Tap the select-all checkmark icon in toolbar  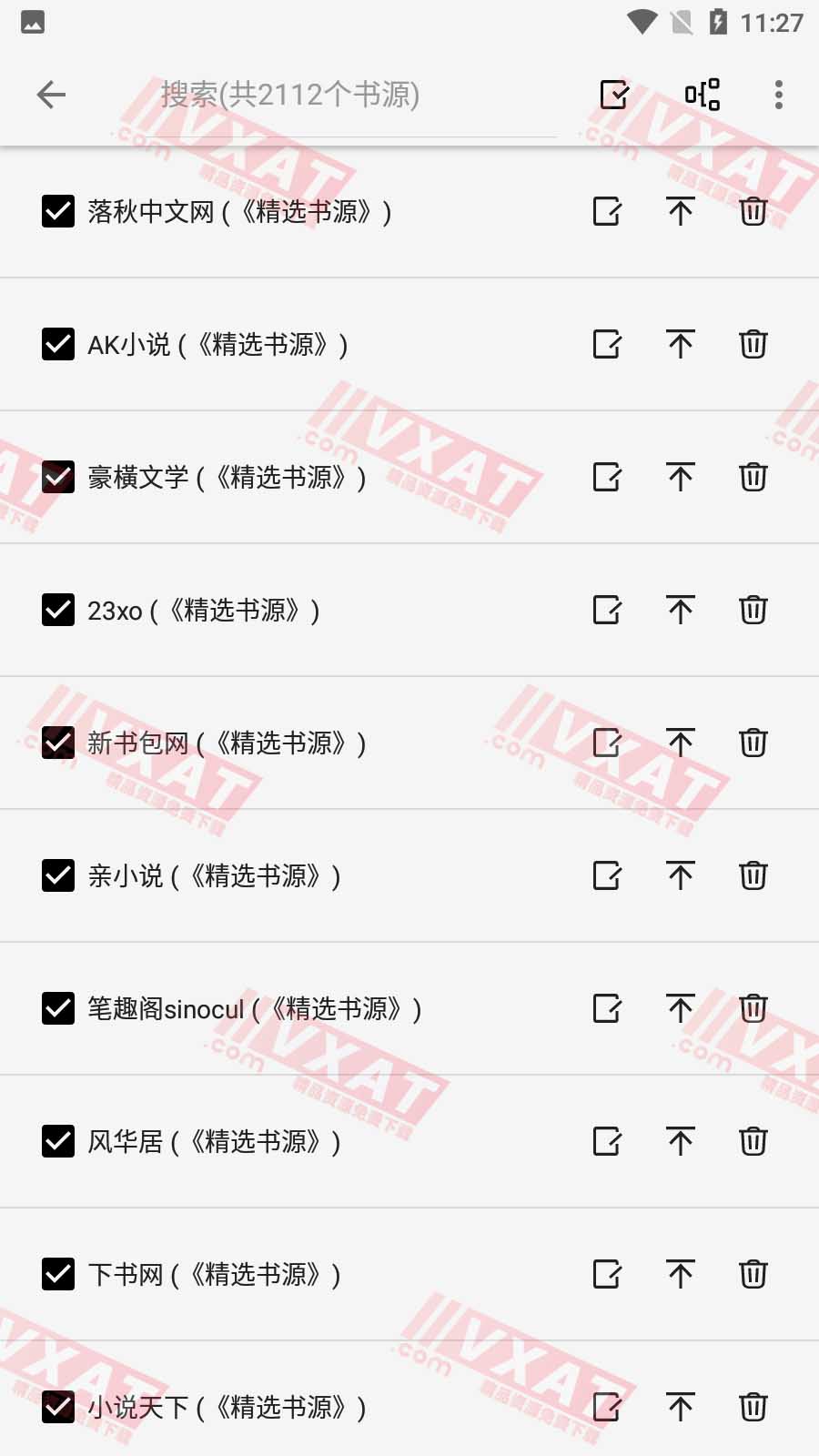(x=614, y=95)
